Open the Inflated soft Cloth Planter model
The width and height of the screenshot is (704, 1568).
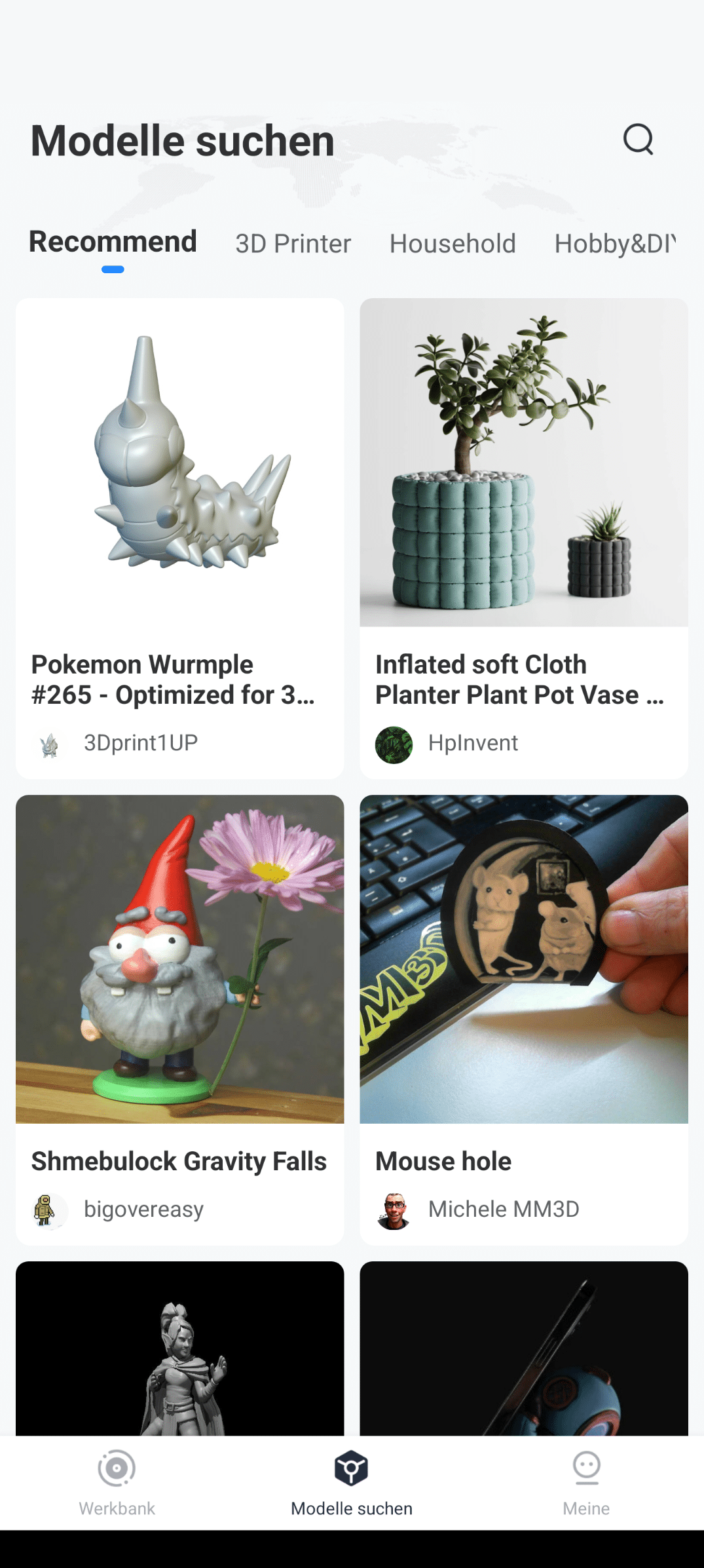coord(523,537)
